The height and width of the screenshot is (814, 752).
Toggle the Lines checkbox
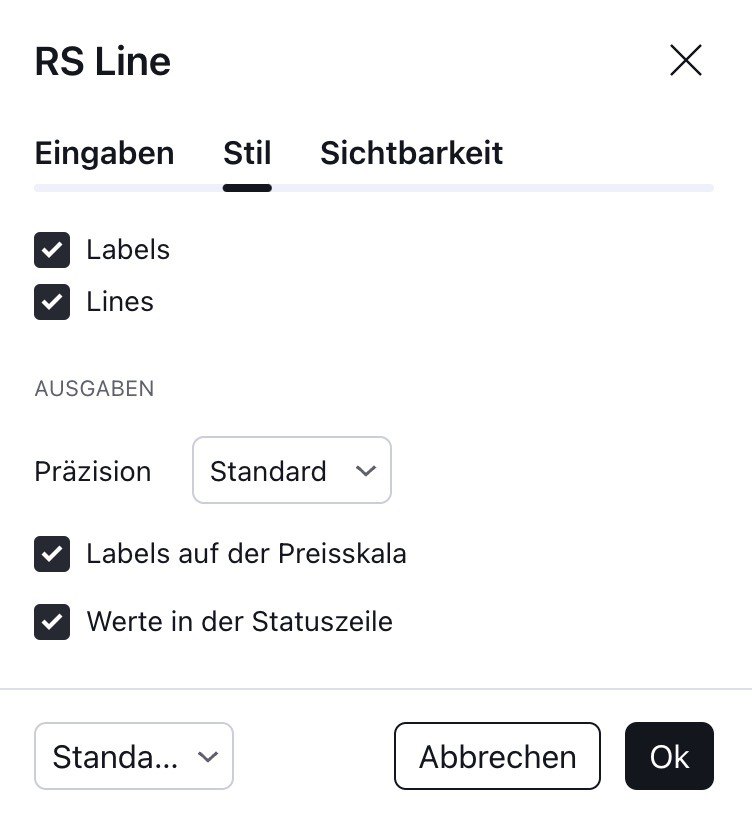(52, 302)
